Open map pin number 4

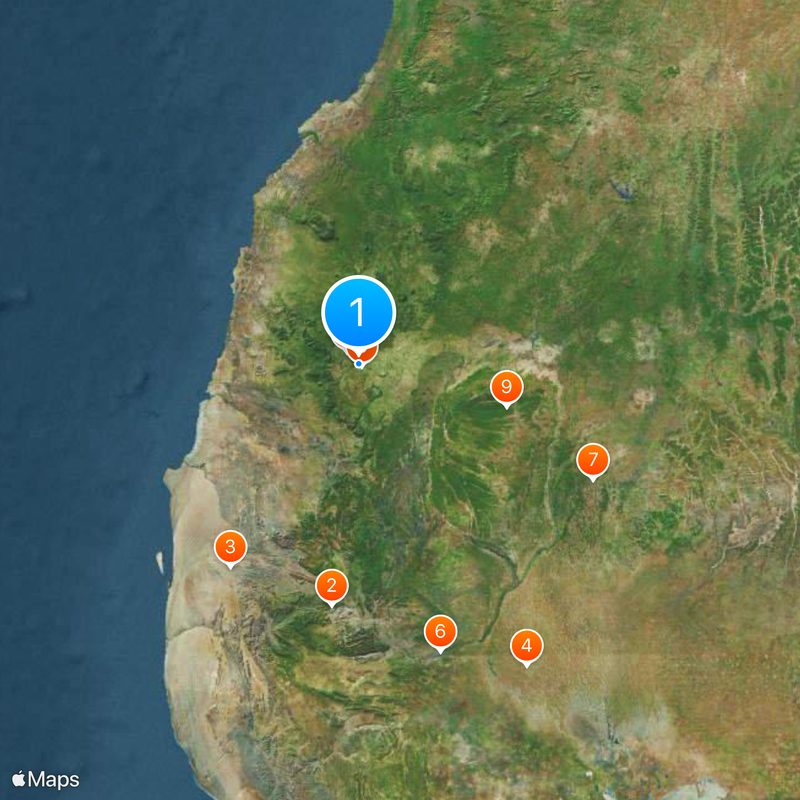(x=527, y=644)
